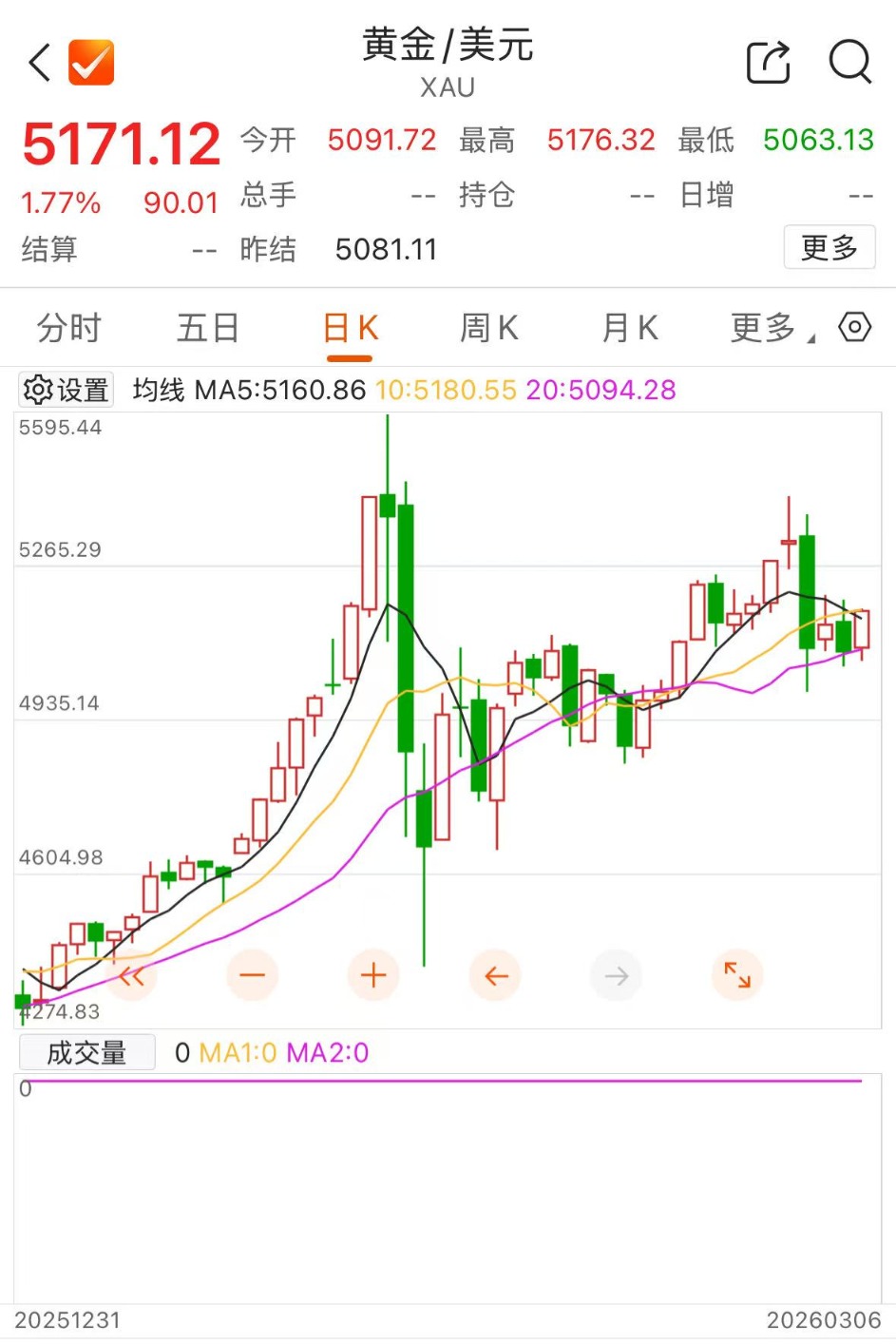Click the magenta MA20 value 5094.28

pos(601,390)
